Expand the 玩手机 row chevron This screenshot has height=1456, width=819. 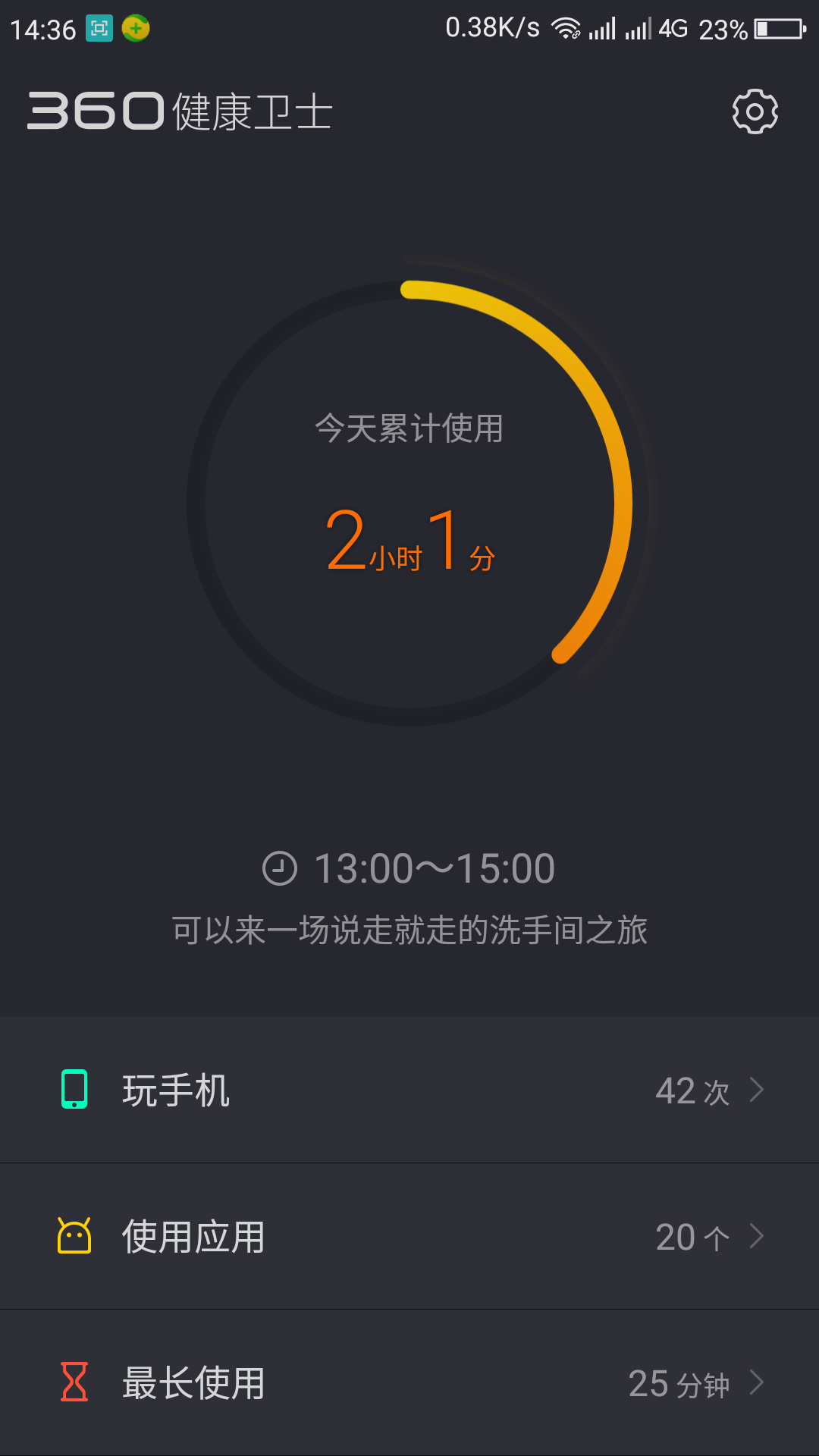click(758, 1090)
